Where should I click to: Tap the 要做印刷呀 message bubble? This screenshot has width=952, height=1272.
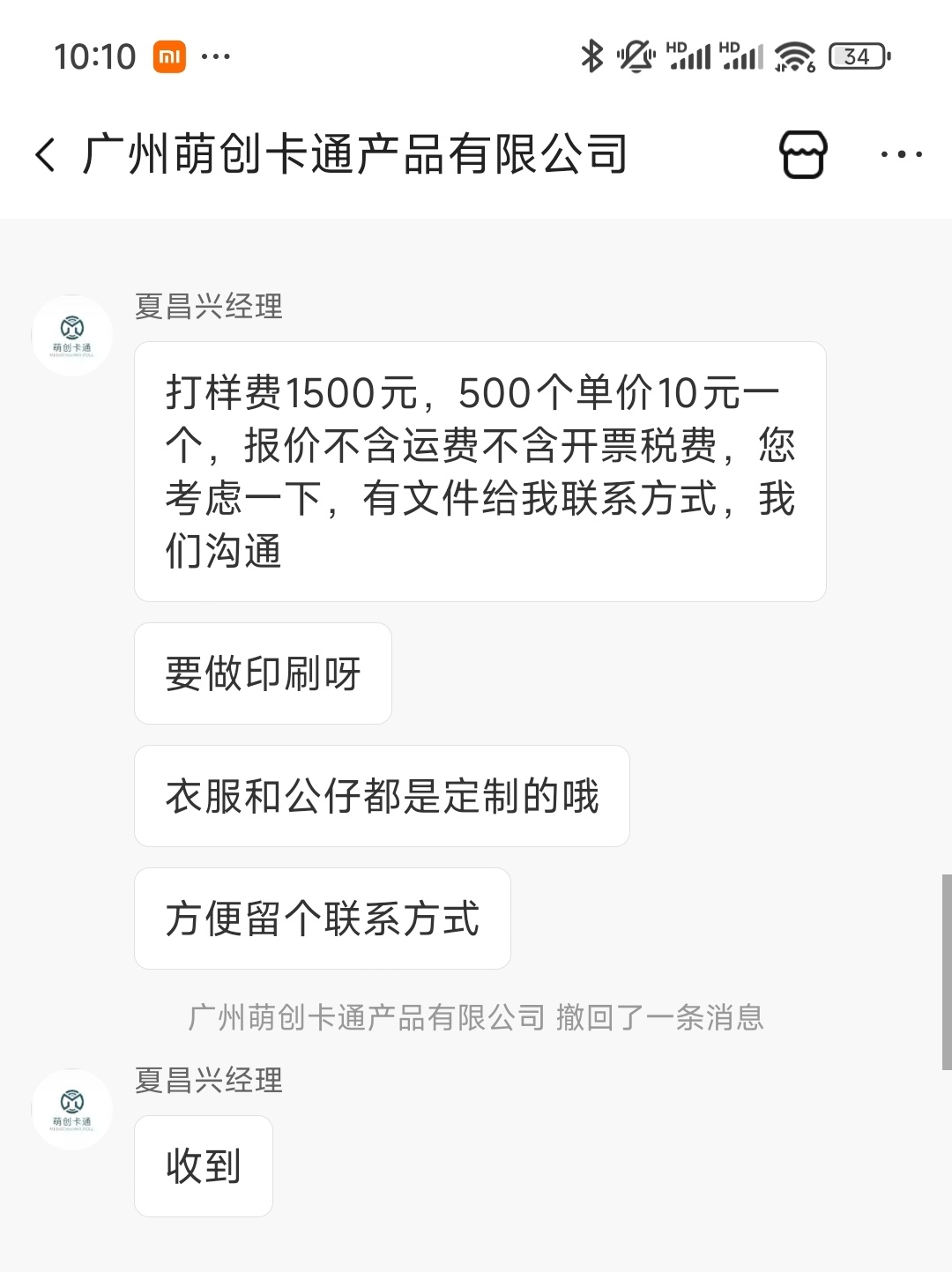(x=262, y=673)
